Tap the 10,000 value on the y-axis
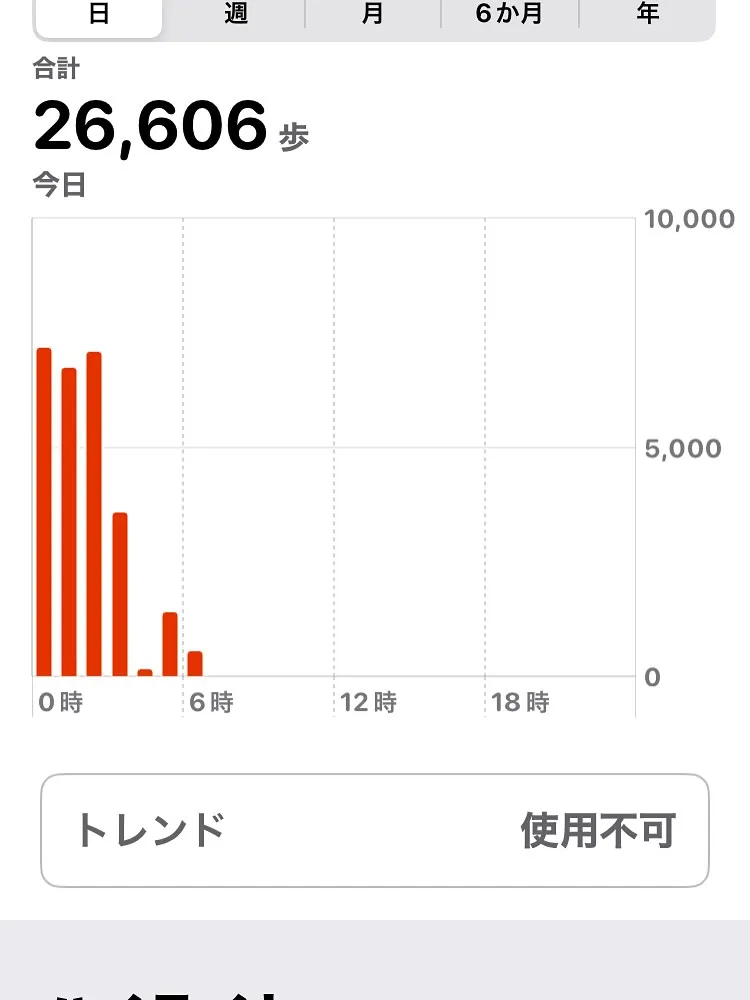Screen dimensions: 750x1000 [x=689, y=219]
